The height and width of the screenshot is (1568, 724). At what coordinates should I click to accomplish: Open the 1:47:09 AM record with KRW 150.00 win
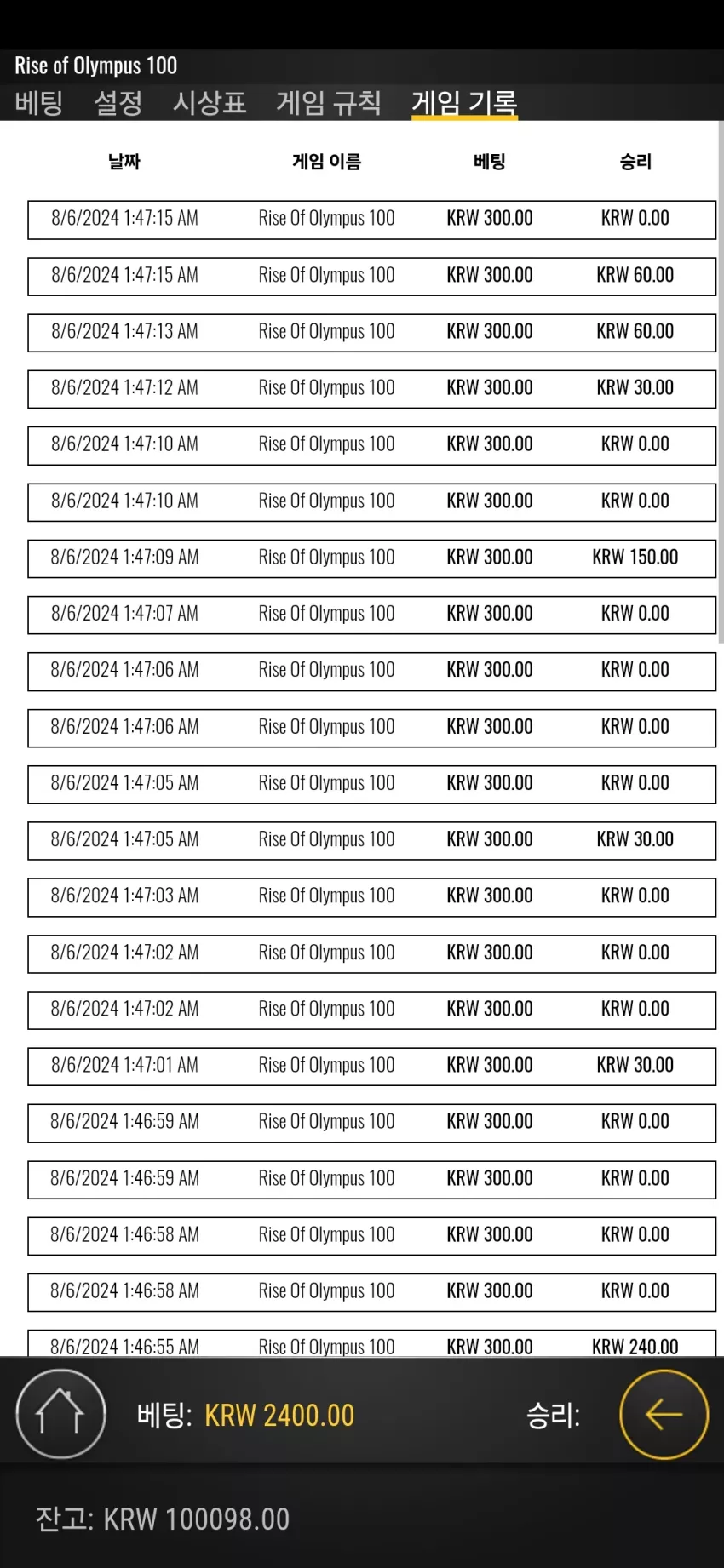tap(371, 558)
